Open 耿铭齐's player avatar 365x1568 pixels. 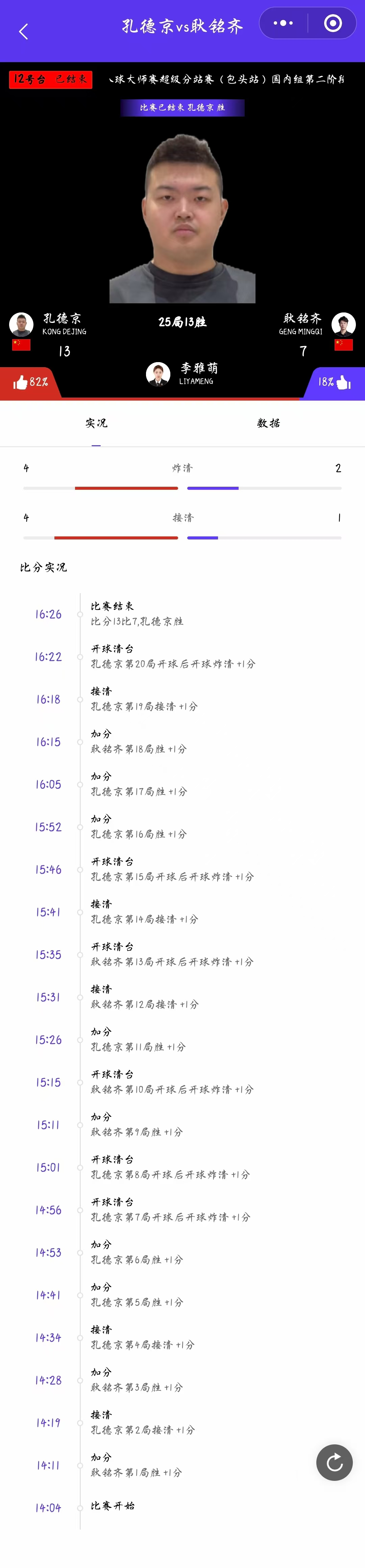point(344,324)
